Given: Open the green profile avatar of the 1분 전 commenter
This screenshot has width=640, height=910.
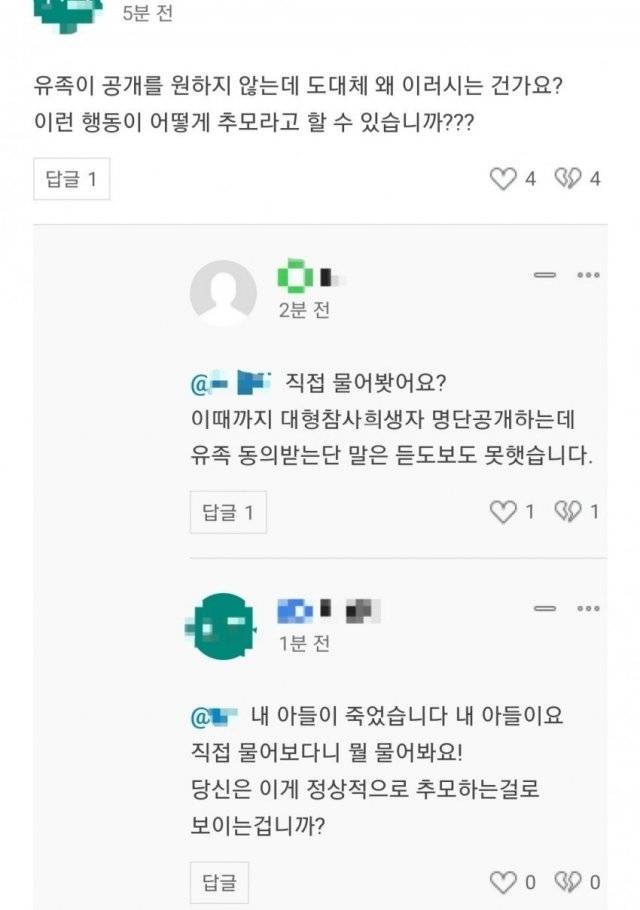Looking at the screenshot, I should (222, 626).
